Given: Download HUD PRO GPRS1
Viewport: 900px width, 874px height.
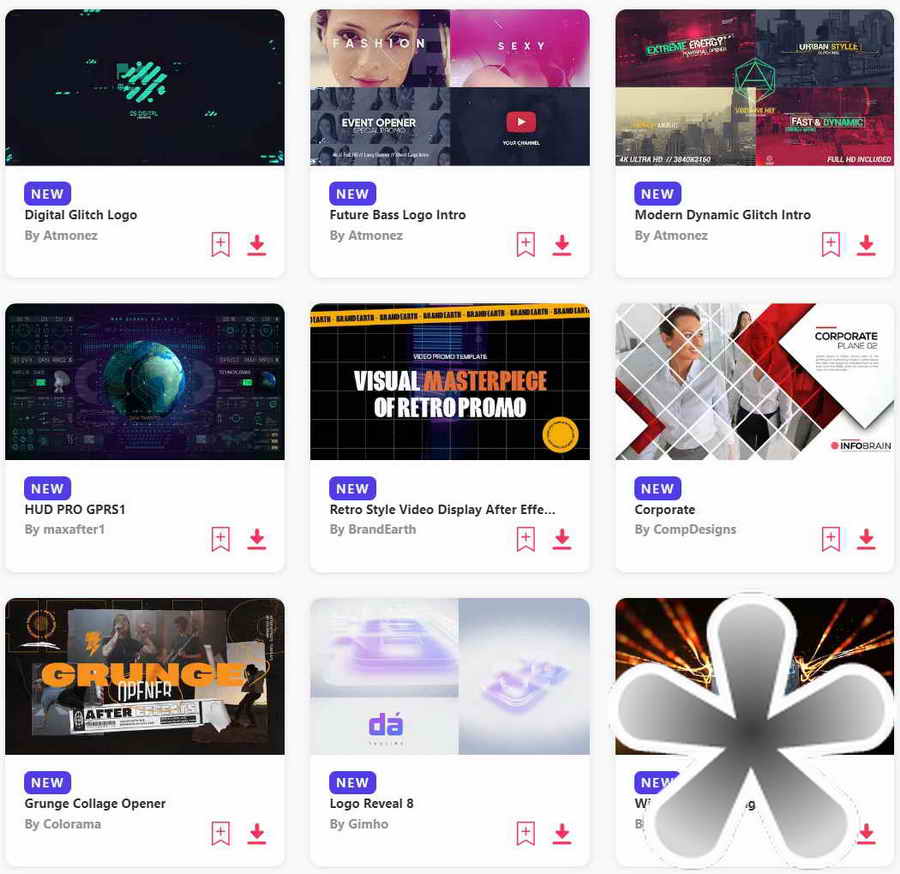Looking at the screenshot, I should 257,539.
